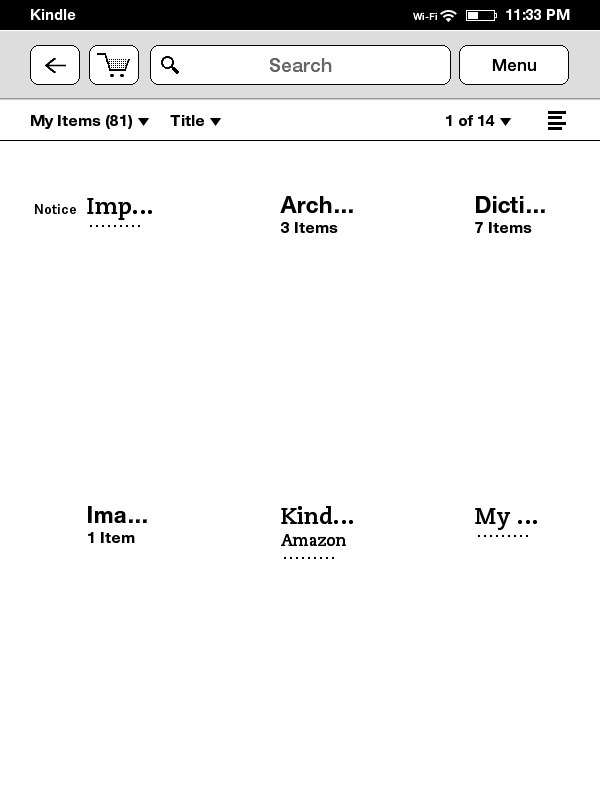Open the Menu button
600x800 pixels.
pos(514,65)
